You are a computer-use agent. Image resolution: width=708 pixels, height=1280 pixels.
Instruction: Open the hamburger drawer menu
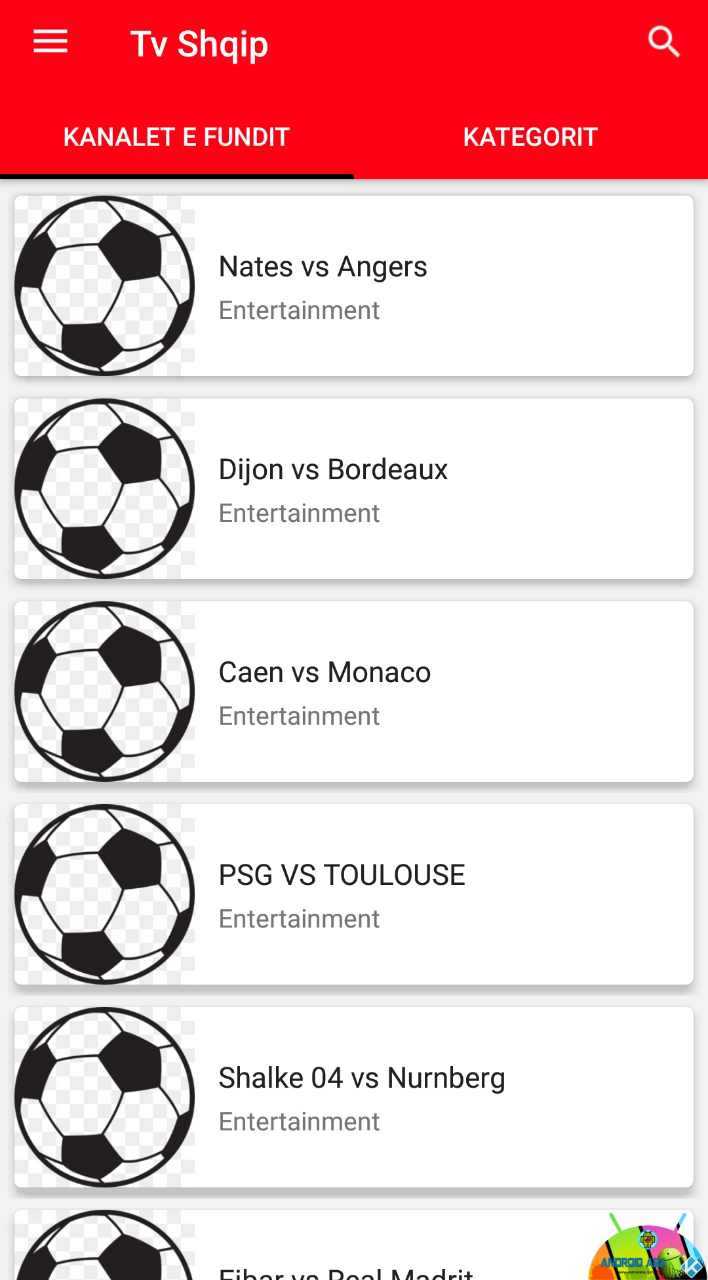[x=50, y=42]
